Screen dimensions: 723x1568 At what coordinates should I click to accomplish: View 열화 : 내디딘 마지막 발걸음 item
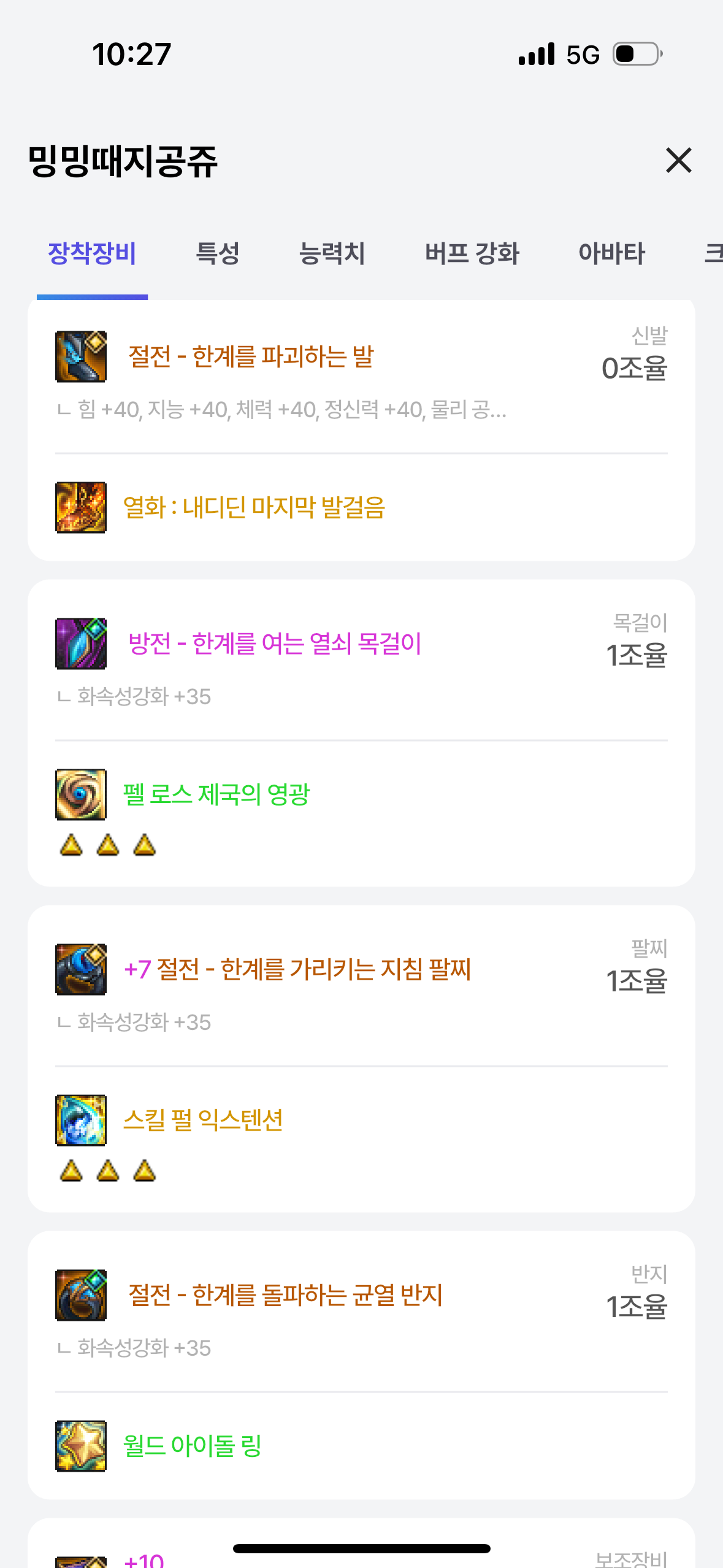(254, 507)
